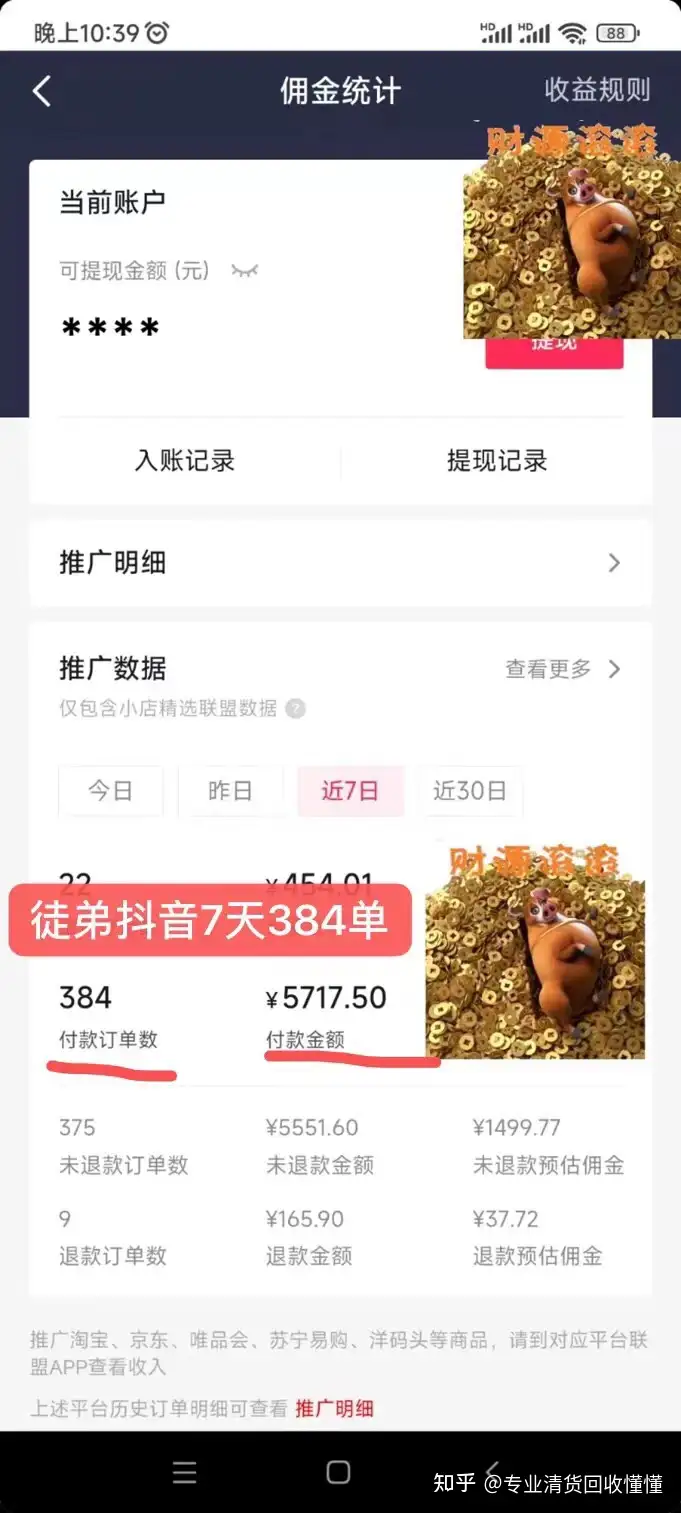Go back from the commission statistics page
Image resolution: width=681 pixels, height=1513 pixels.
tap(41, 91)
